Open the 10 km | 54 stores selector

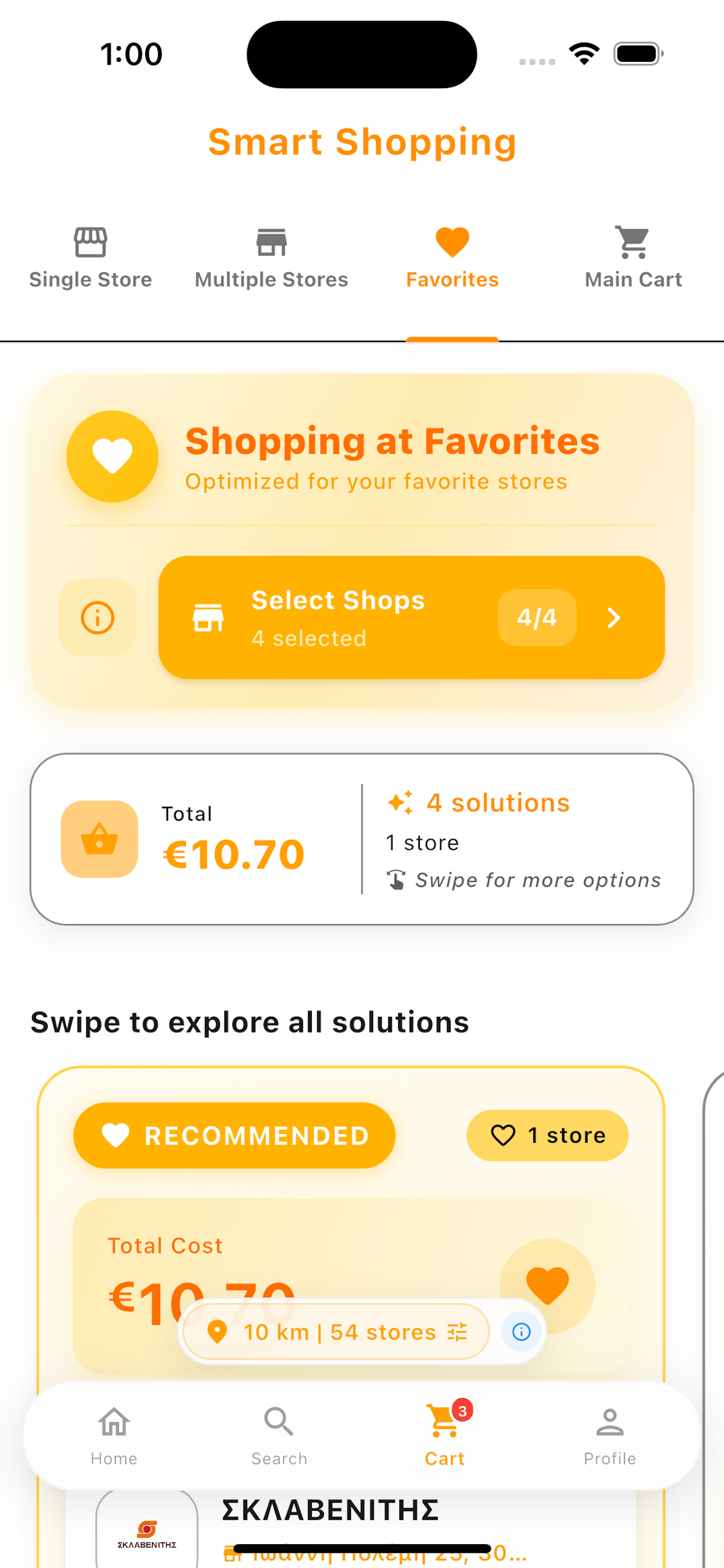coord(334,1332)
